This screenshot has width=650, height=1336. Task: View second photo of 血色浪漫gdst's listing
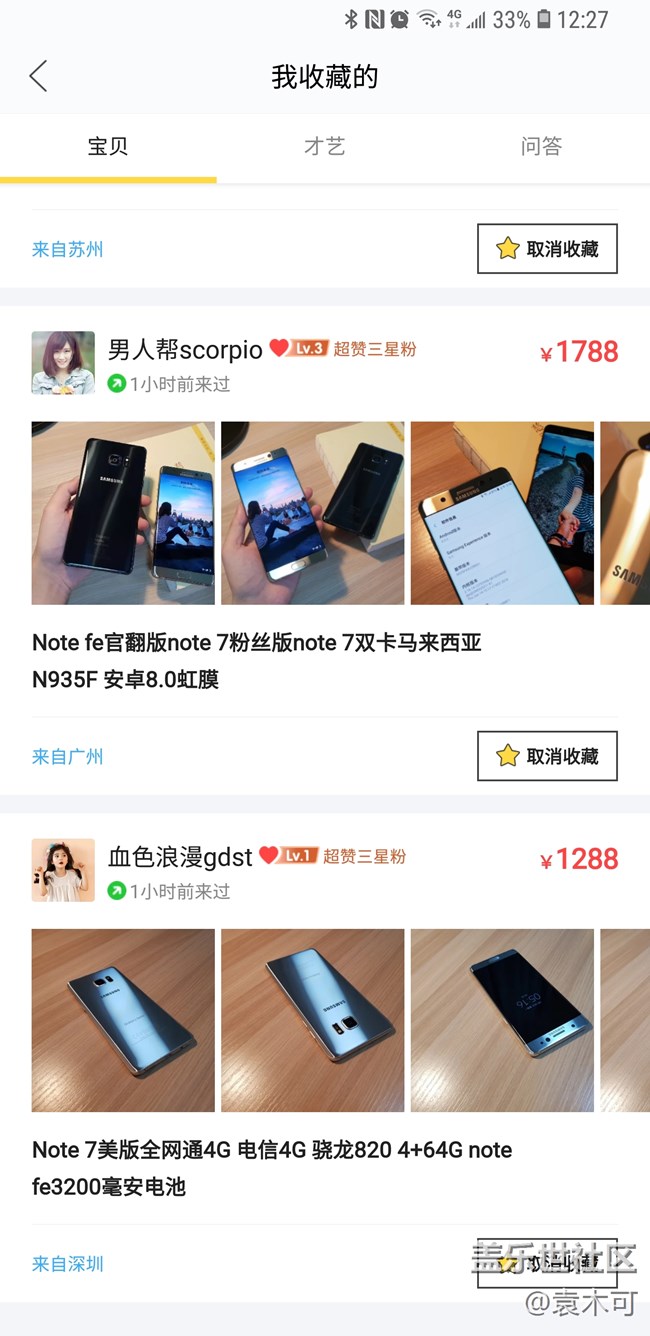tap(312, 1020)
